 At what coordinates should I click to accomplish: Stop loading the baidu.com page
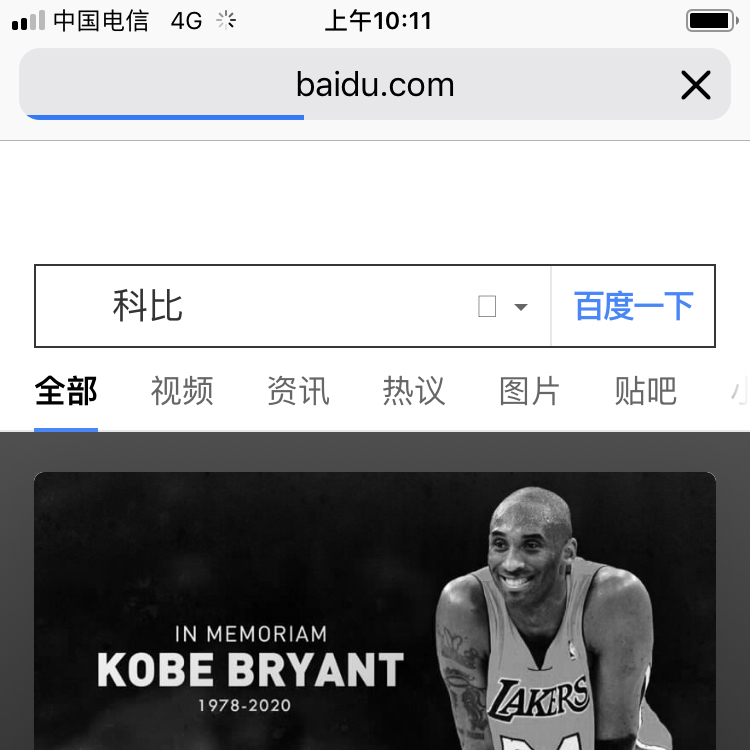pyautogui.click(x=695, y=85)
